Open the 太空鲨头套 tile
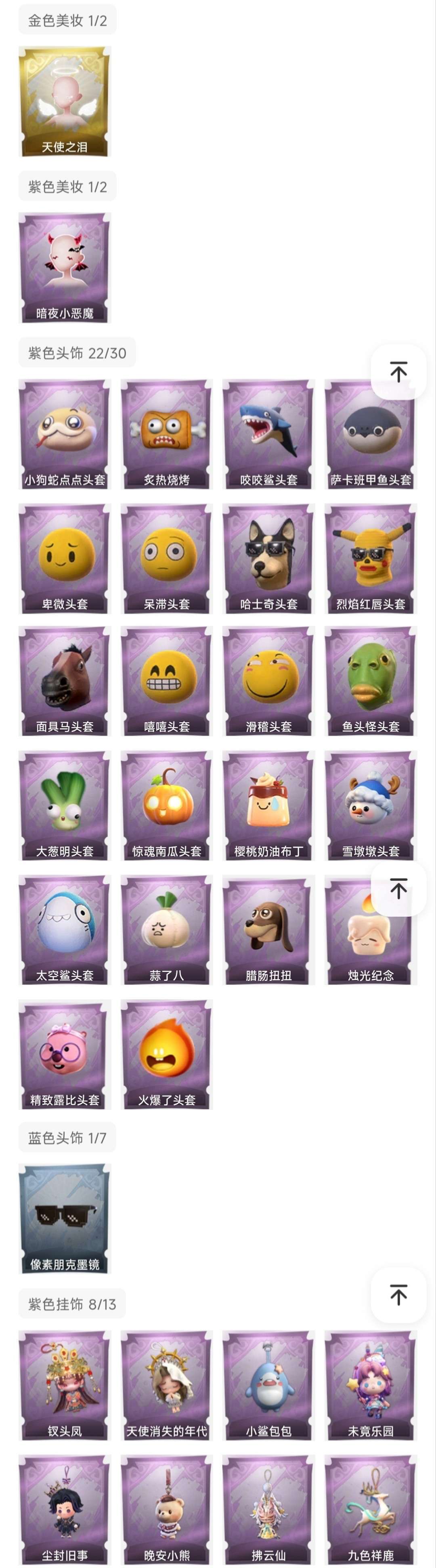 click(x=65, y=930)
